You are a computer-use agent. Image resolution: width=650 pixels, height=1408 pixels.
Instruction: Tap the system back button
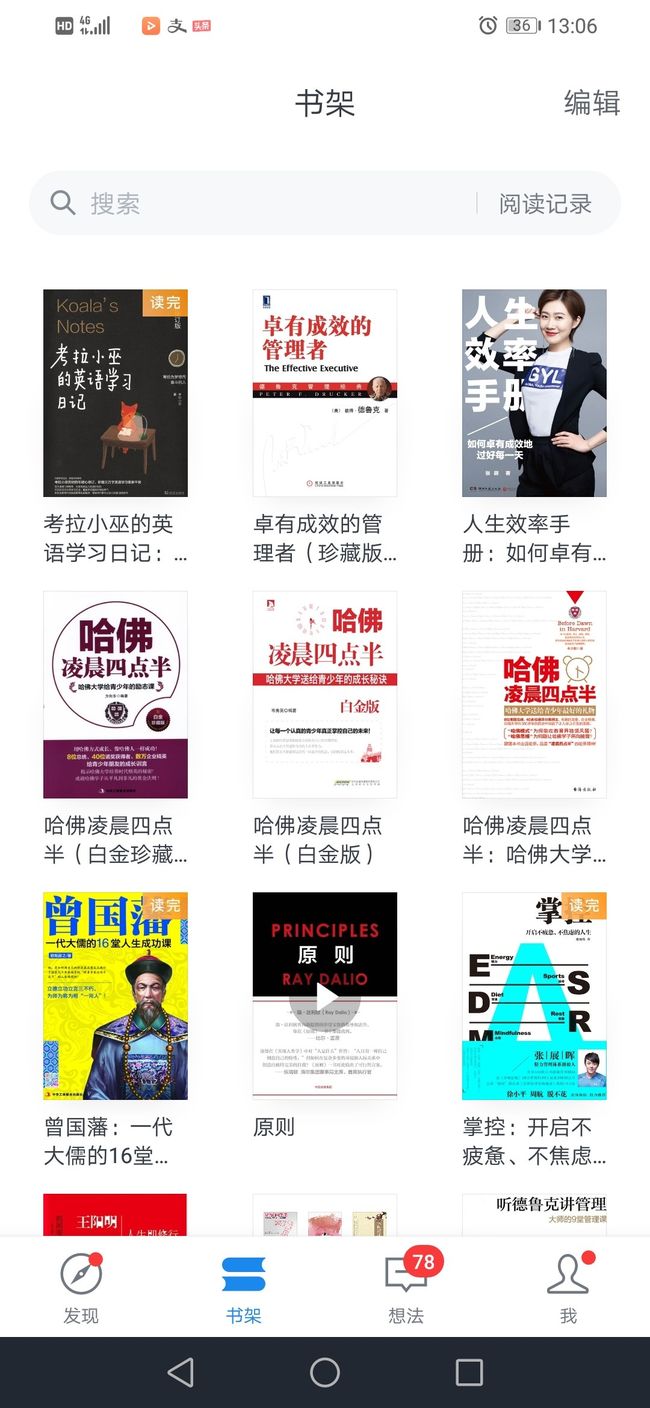pyautogui.click(x=181, y=1372)
